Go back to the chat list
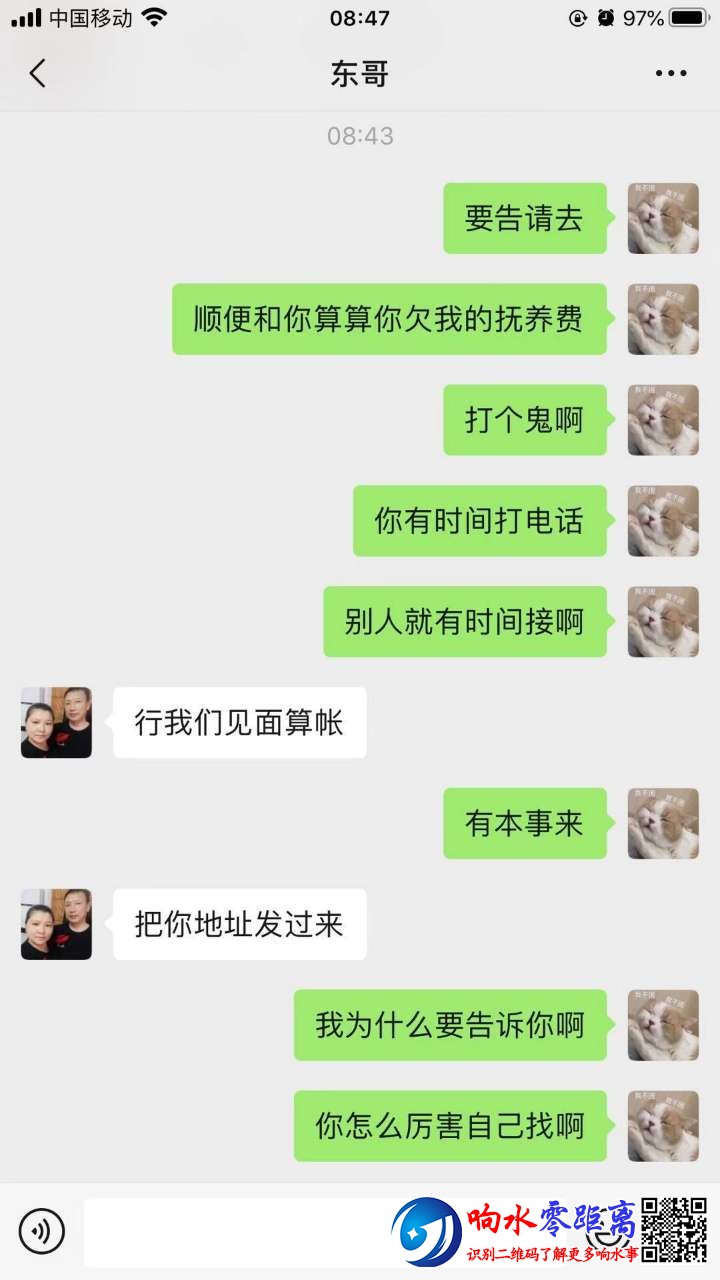Viewport: 720px width, 1280px height. (x=38, y=73)
